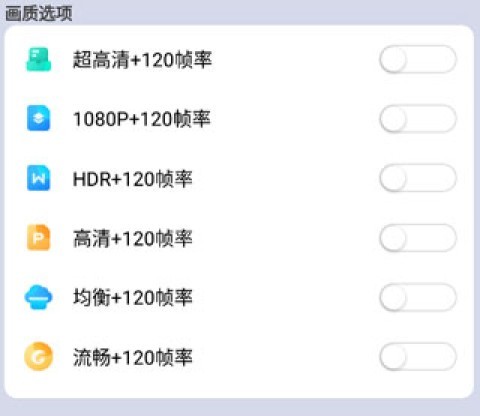
Task: Switch on 高清+120帧率
Action: (418, 238)
